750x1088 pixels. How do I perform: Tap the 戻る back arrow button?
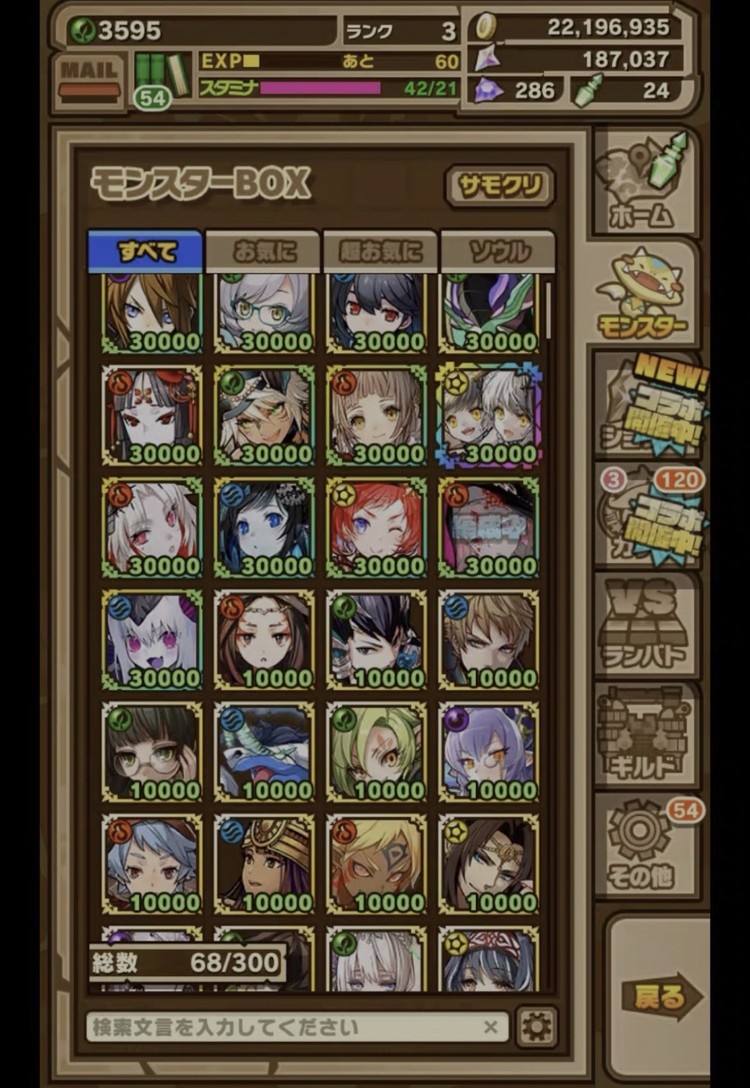[x=659, y=996]
